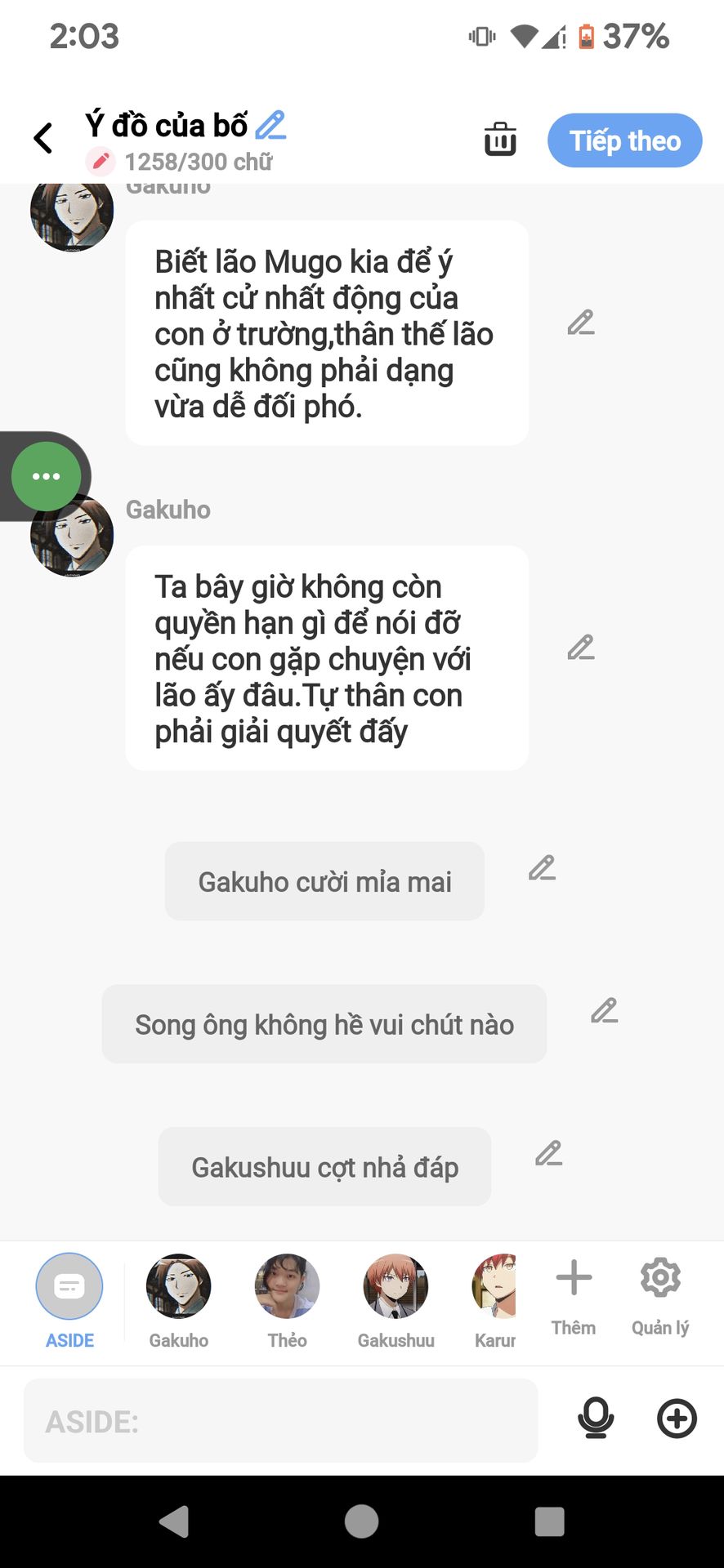
Task: Edit the story title Ý đồ của bố
Action: [270, 125]
